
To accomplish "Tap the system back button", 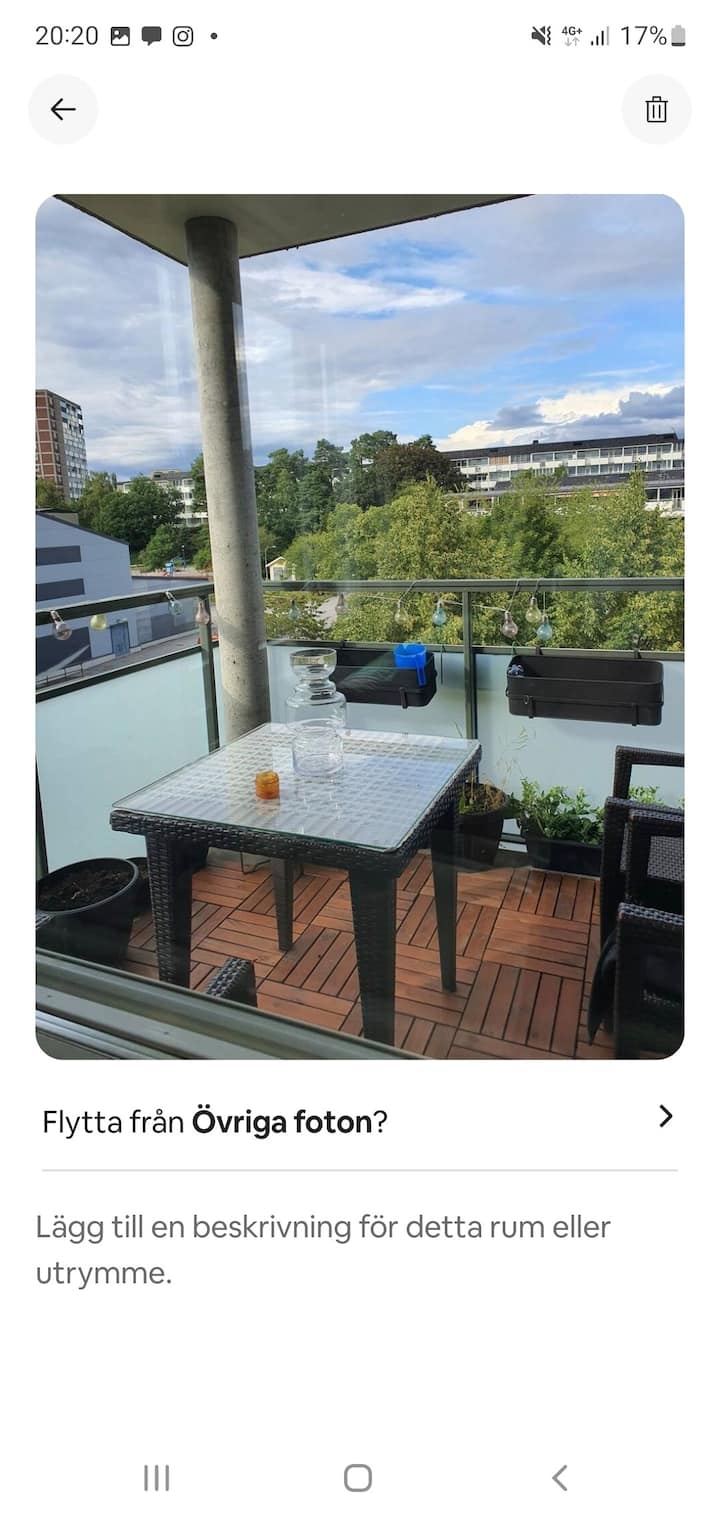I will [x=560, y=1478].
